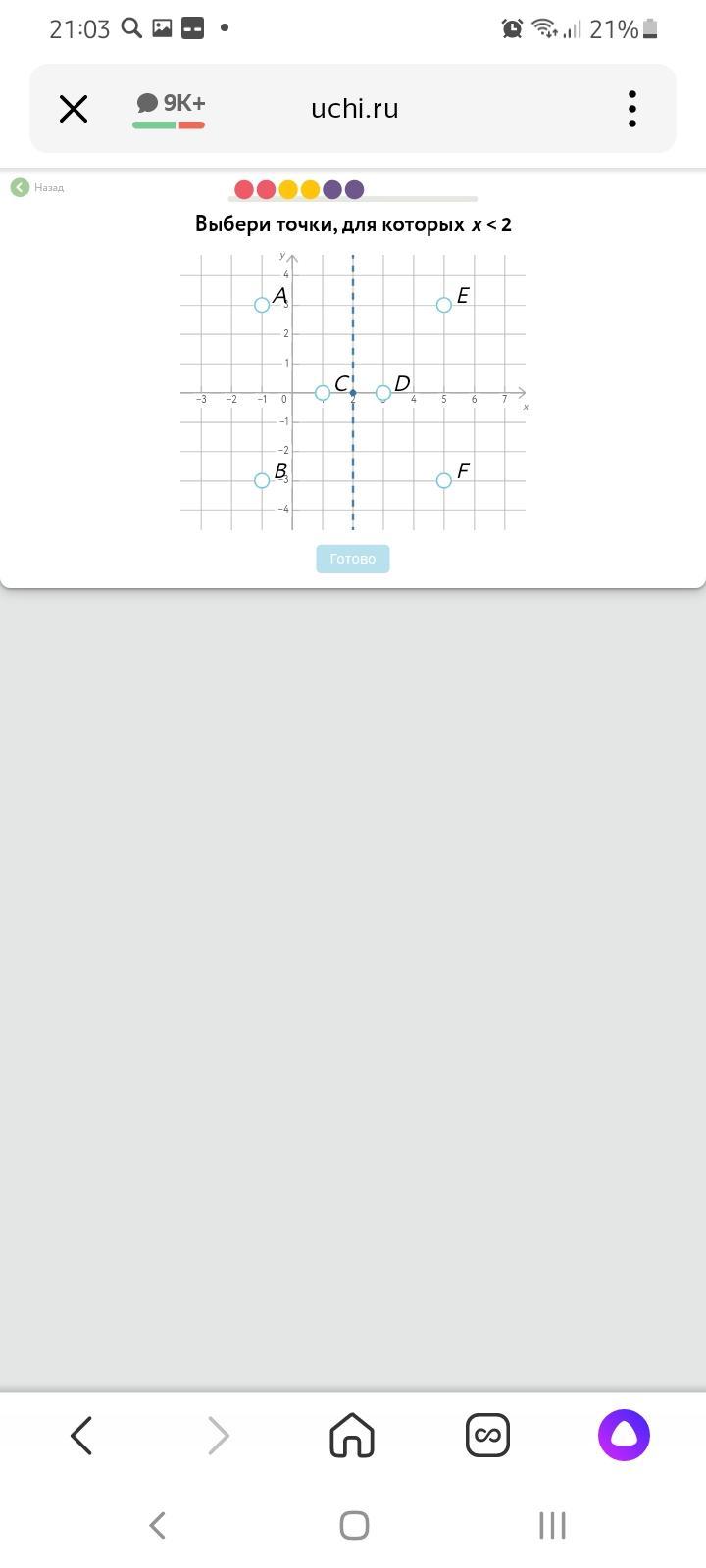Select point F on the grid

pos(444,480)
